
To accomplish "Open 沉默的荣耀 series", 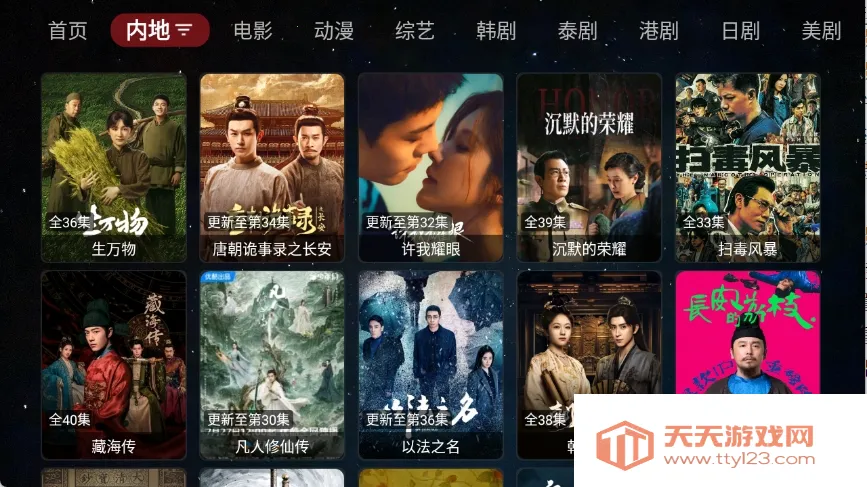I will point(589,165).
